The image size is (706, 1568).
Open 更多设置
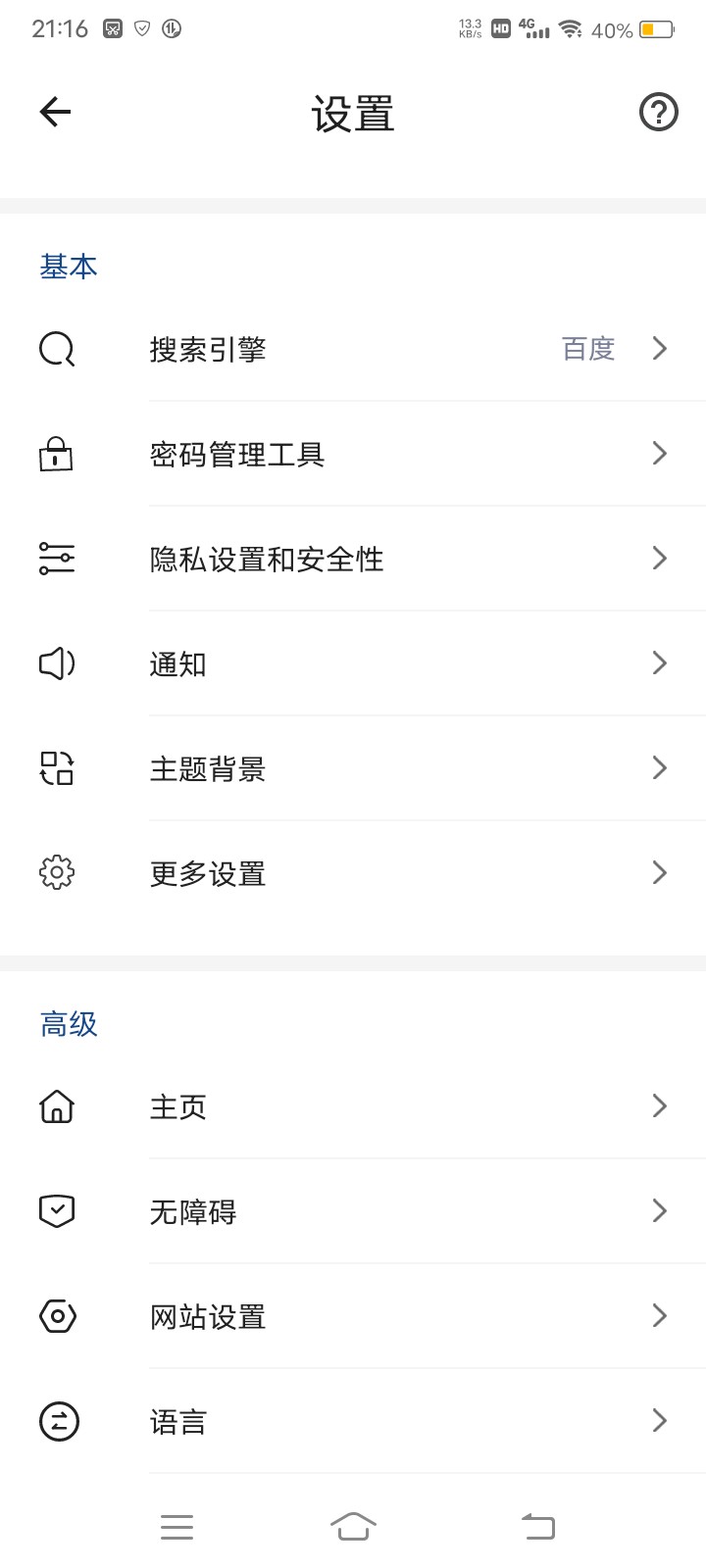(x=353, y=873)
